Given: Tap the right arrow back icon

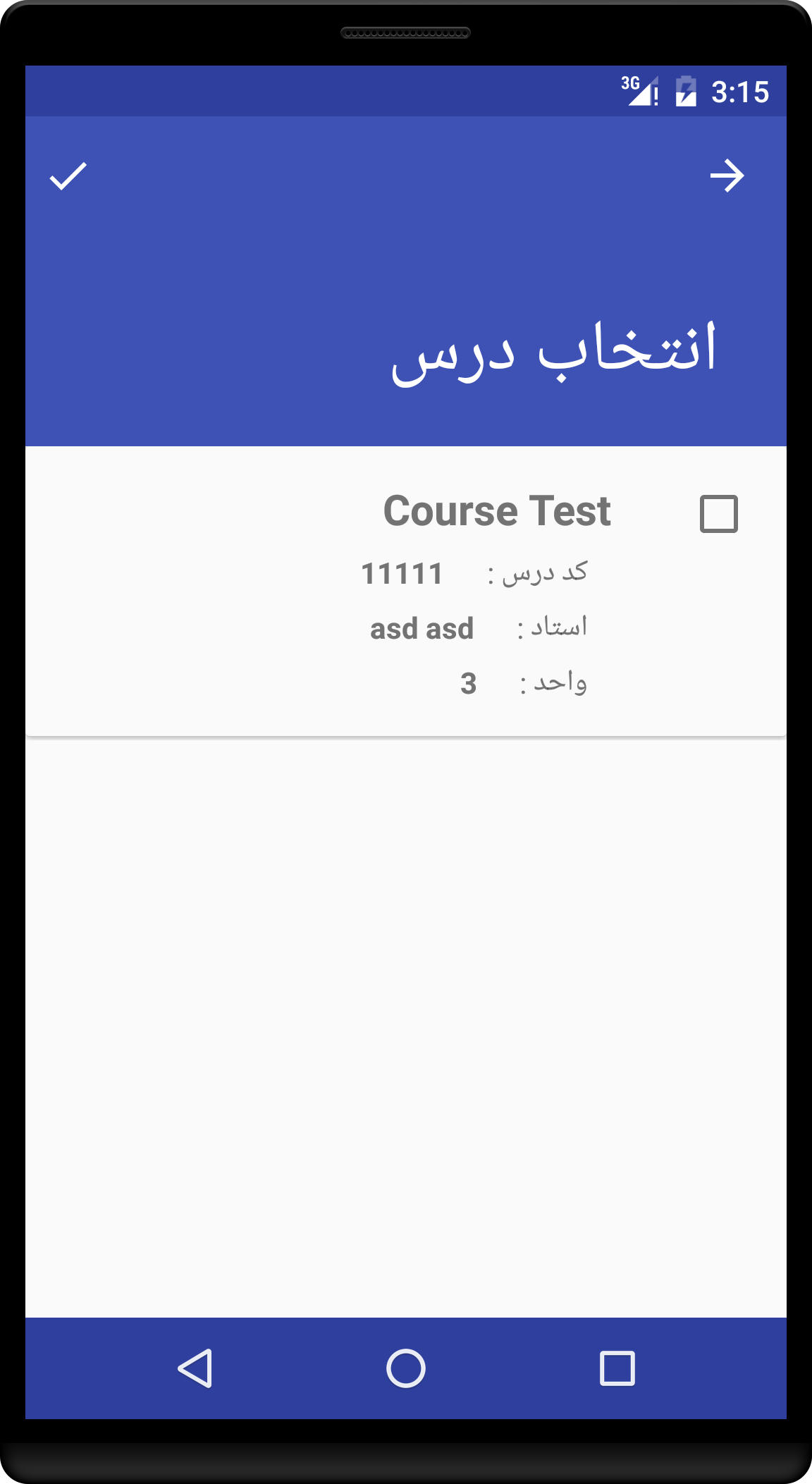Looking at the screenshot, I should [727, 176].
